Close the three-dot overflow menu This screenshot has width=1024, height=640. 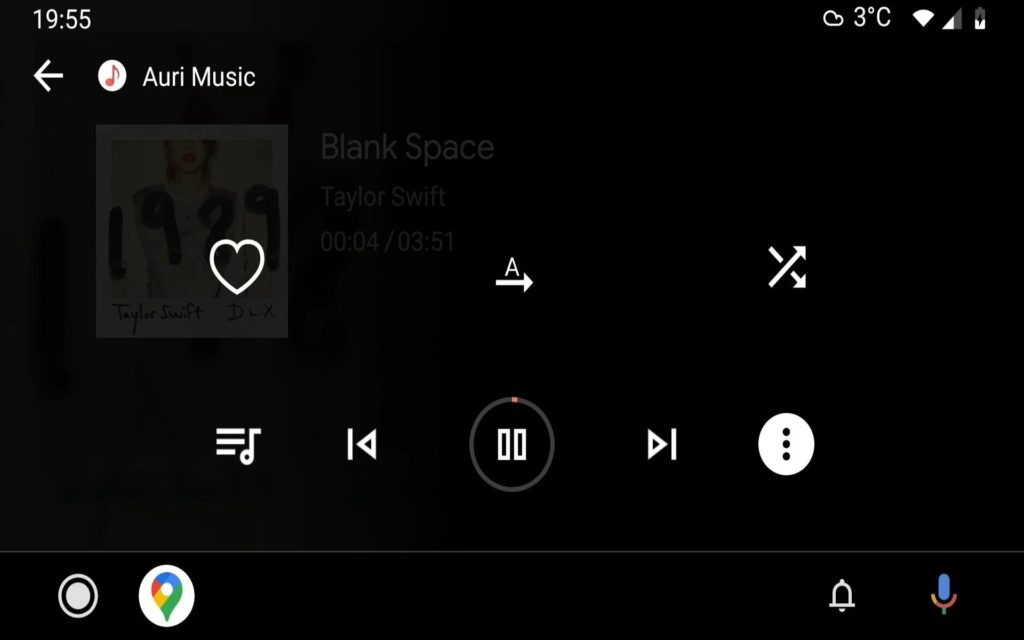point(786,444)
